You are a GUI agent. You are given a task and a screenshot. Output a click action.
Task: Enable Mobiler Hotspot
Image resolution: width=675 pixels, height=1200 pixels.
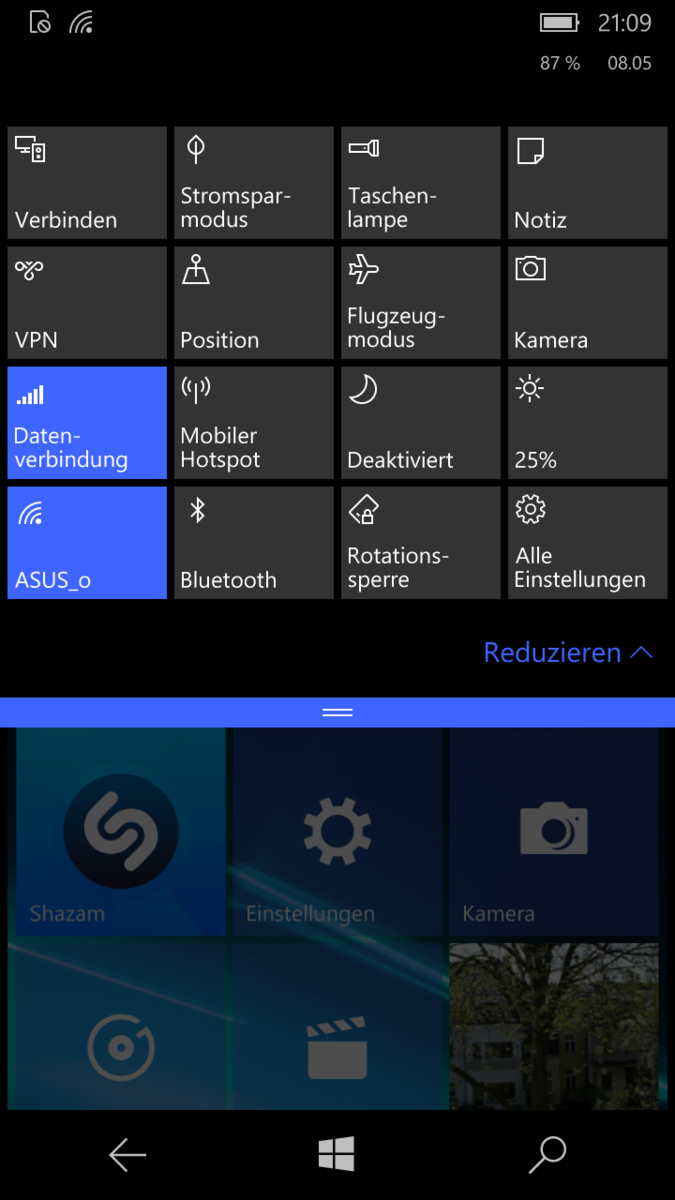[254, 423]
